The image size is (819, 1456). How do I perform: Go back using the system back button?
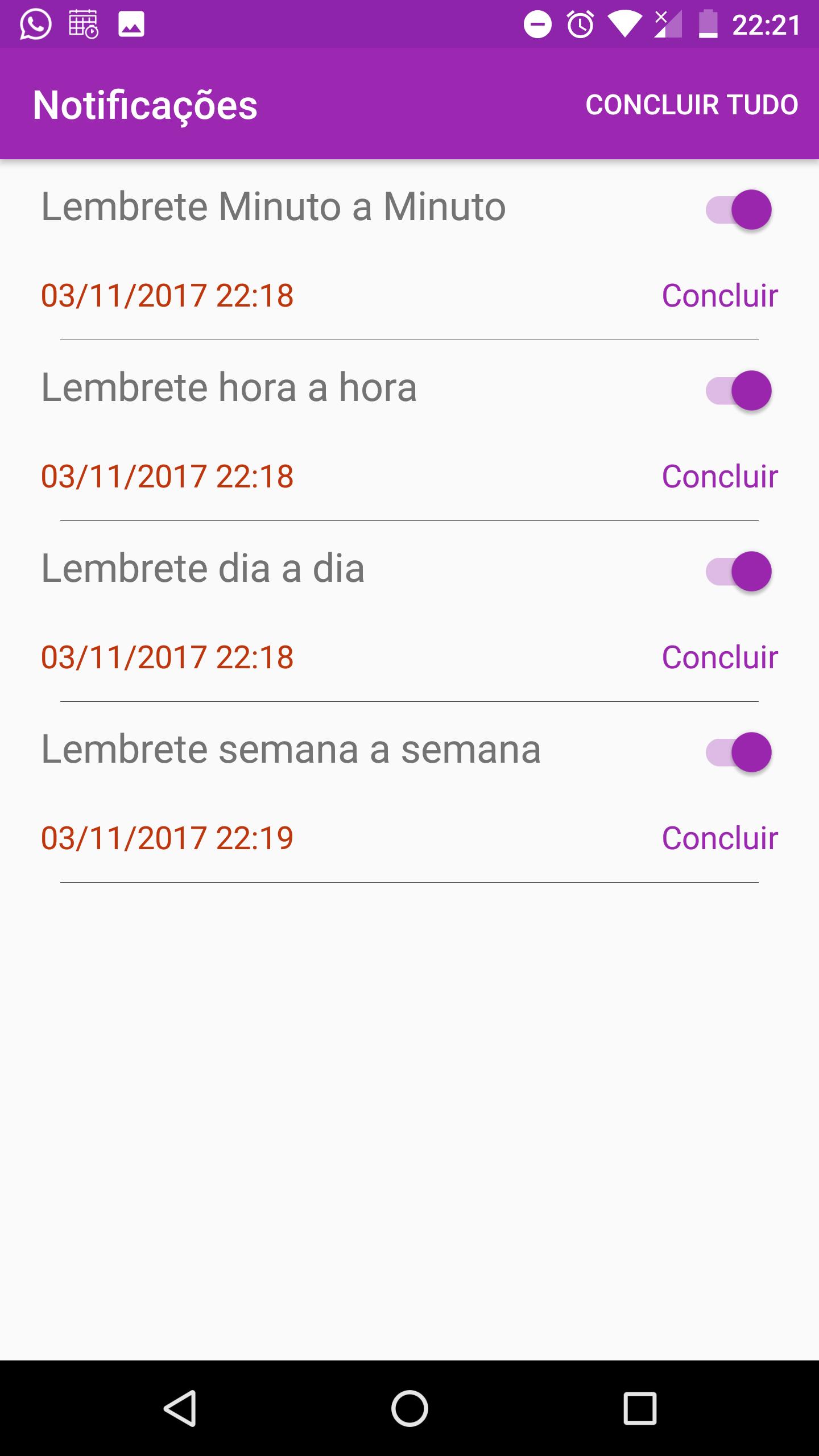(x=180, y=1408)
